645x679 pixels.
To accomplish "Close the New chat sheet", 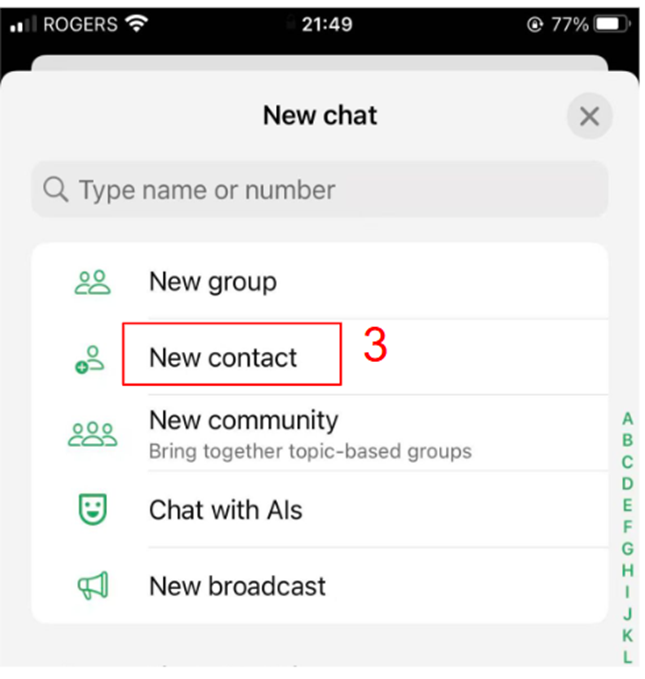I will click(x=589, y=117).
